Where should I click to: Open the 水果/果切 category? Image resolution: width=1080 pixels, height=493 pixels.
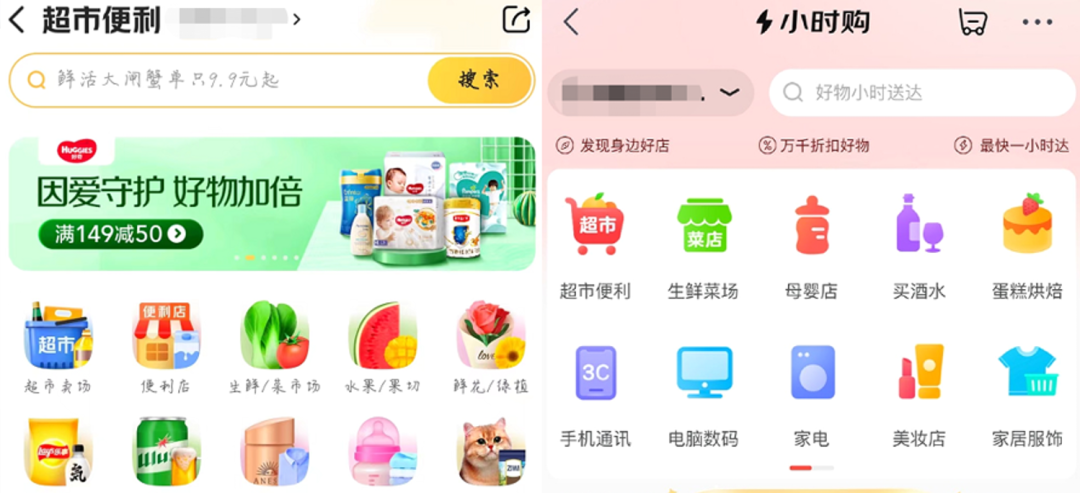381,346
